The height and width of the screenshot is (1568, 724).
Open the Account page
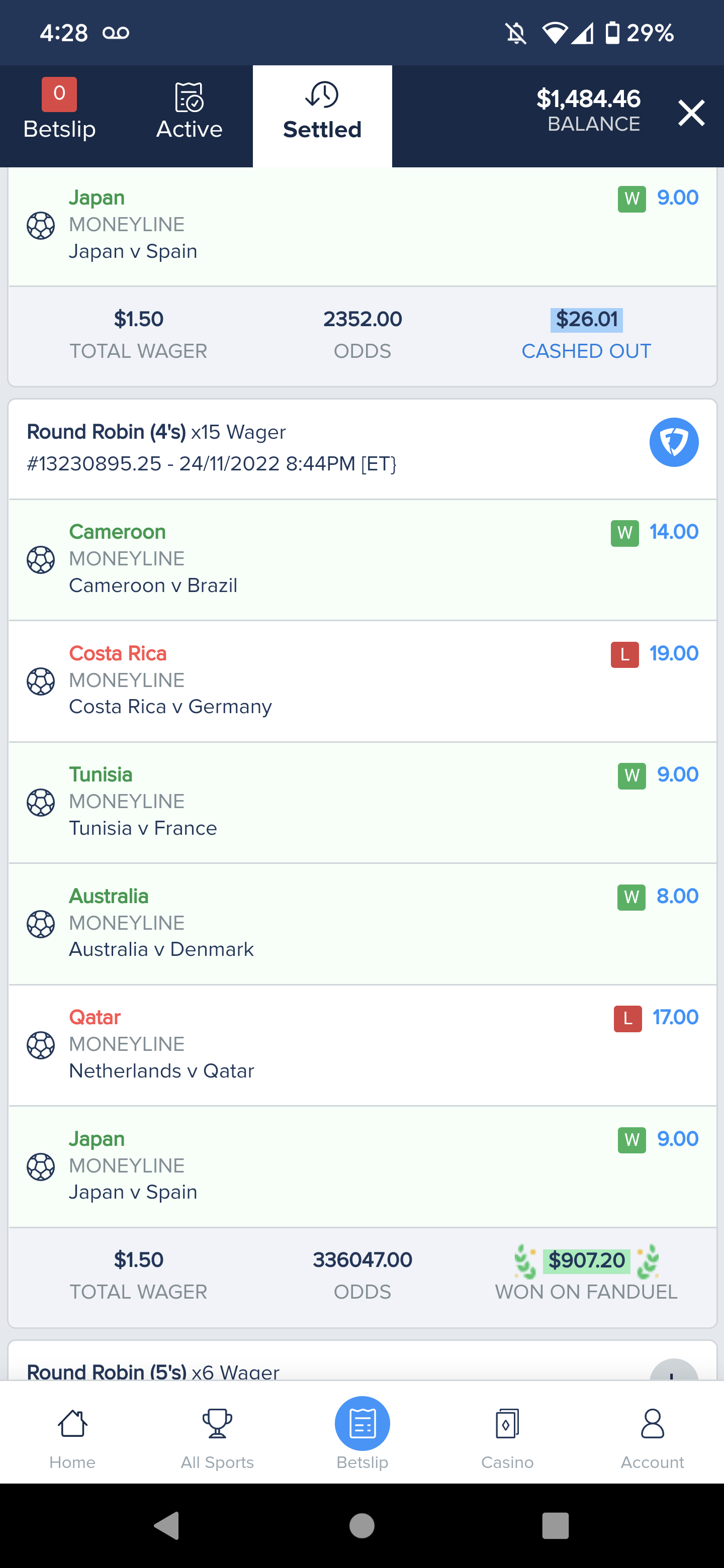pos(652,1434)
